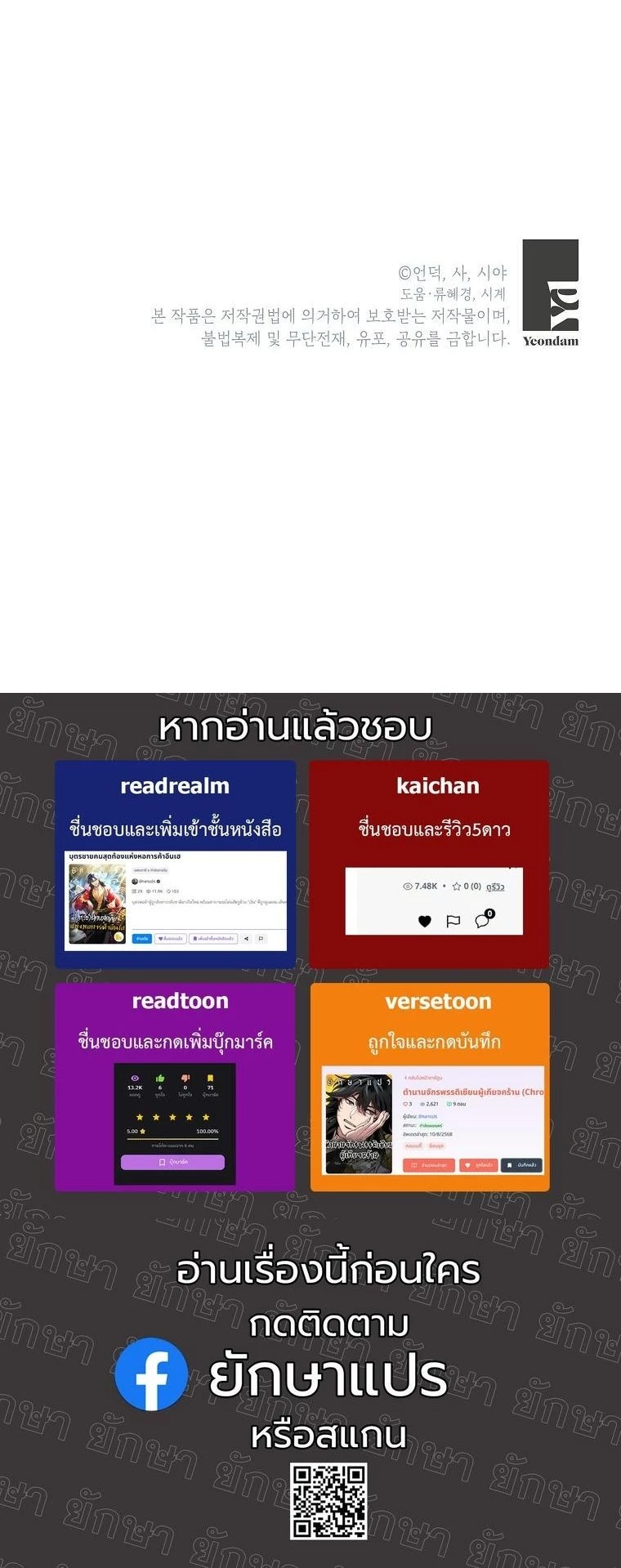
Task: Click the view count eye icon on readtoon
Action: pos(135,1078)
